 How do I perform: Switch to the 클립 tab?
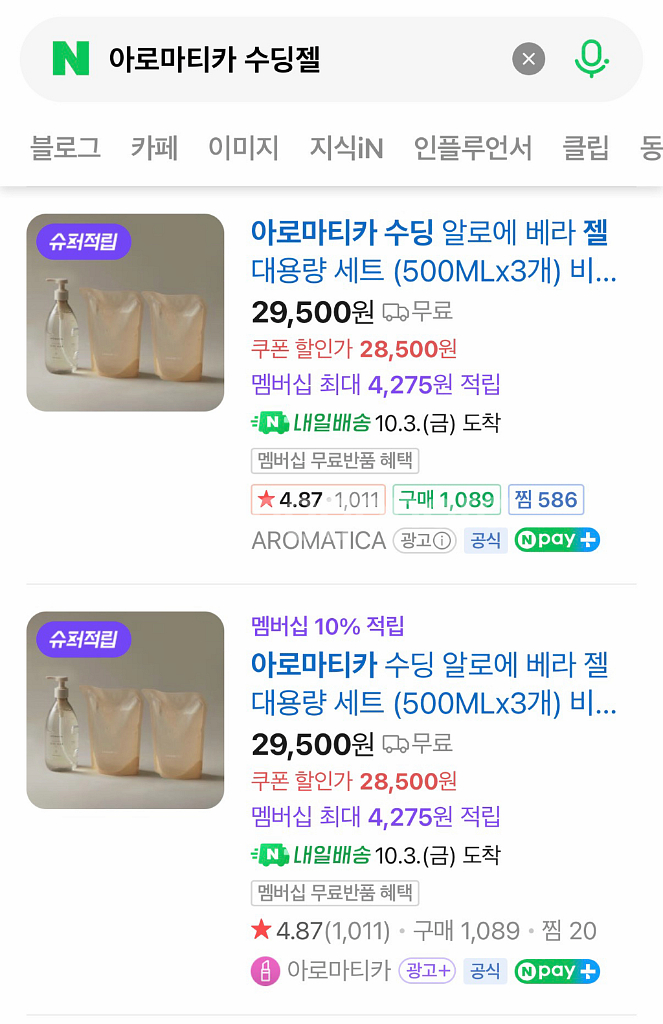point(585,149)
